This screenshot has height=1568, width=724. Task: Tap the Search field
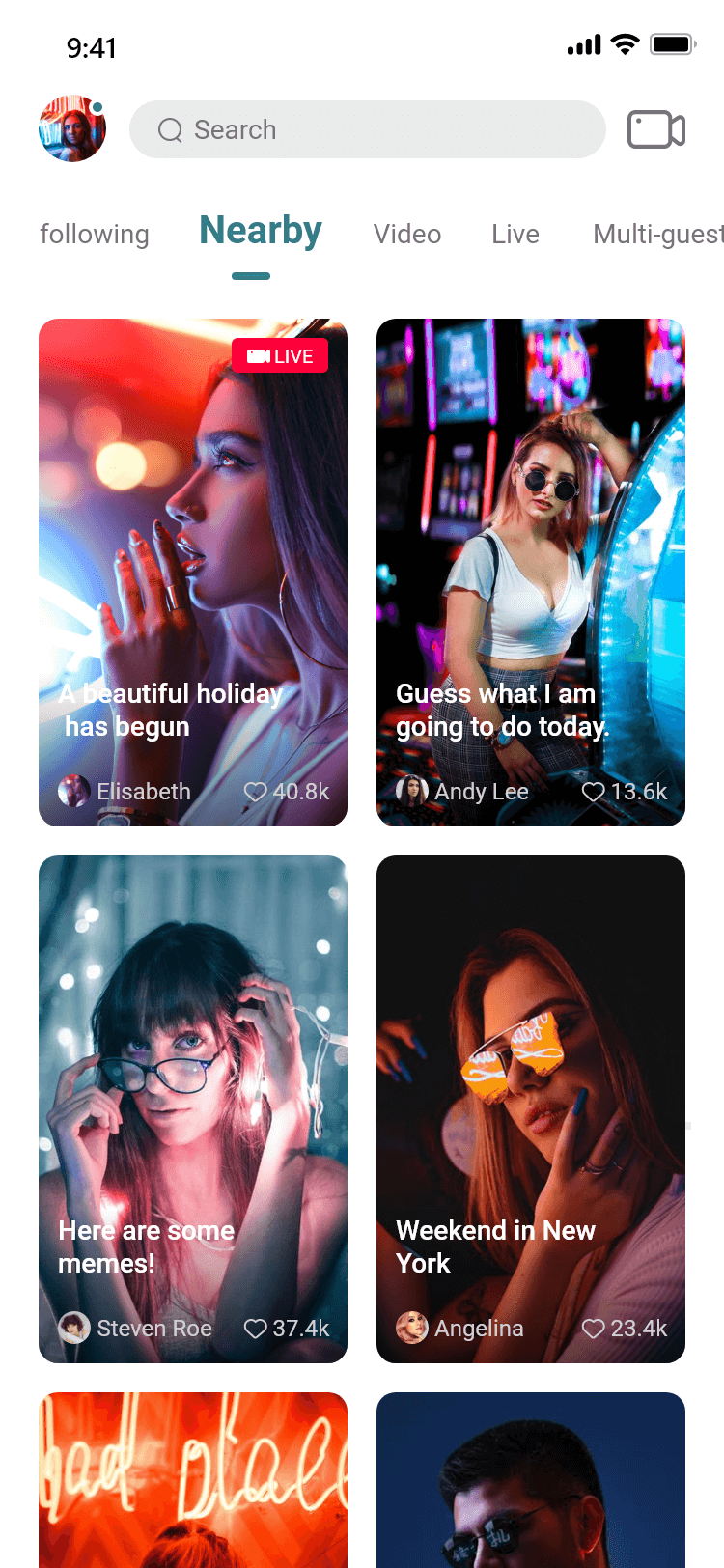[367, 129]
